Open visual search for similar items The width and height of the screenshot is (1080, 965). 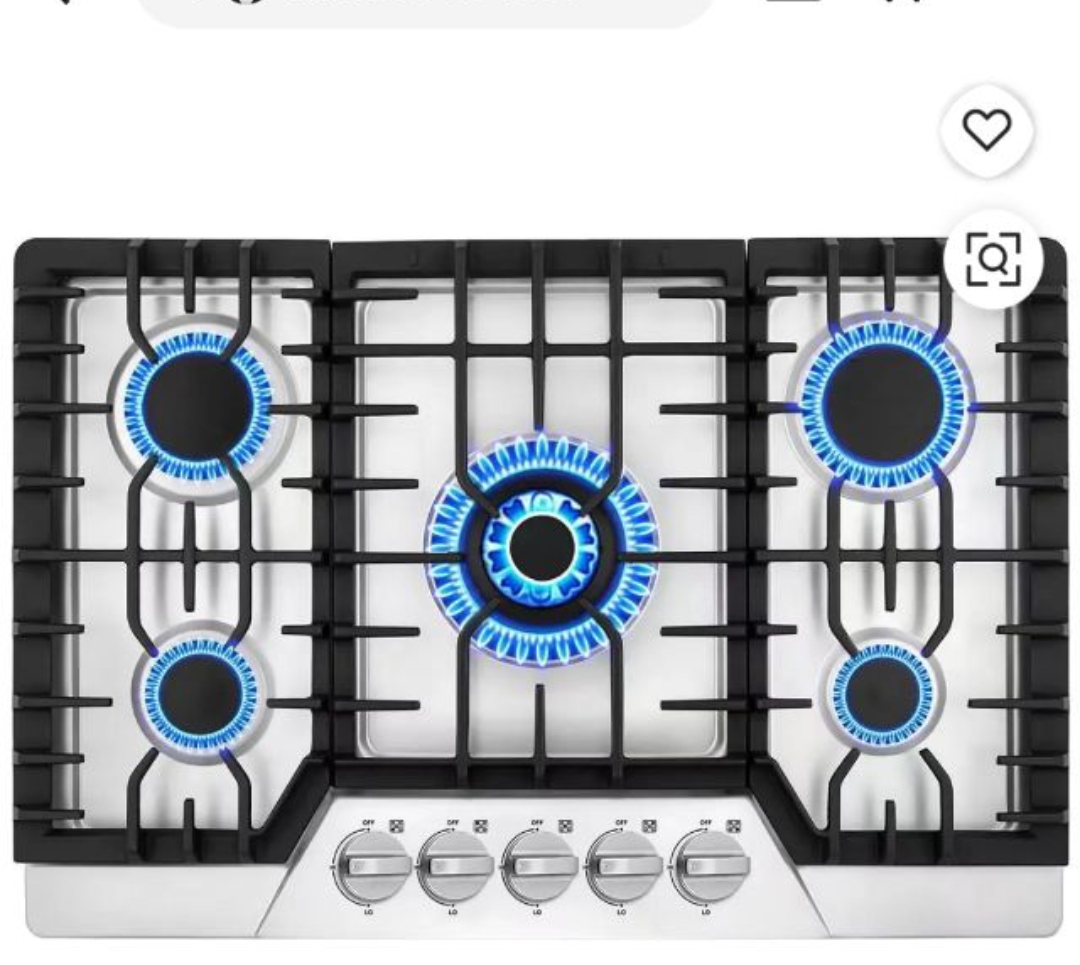(993, 259)
